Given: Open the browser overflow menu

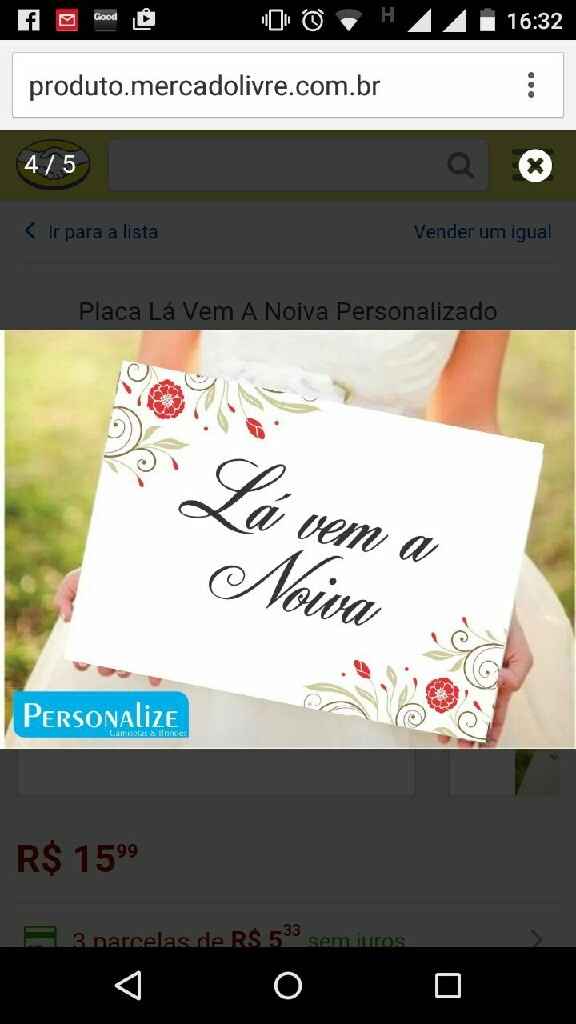Looking at the screenshot, I should tap(531, 86).
